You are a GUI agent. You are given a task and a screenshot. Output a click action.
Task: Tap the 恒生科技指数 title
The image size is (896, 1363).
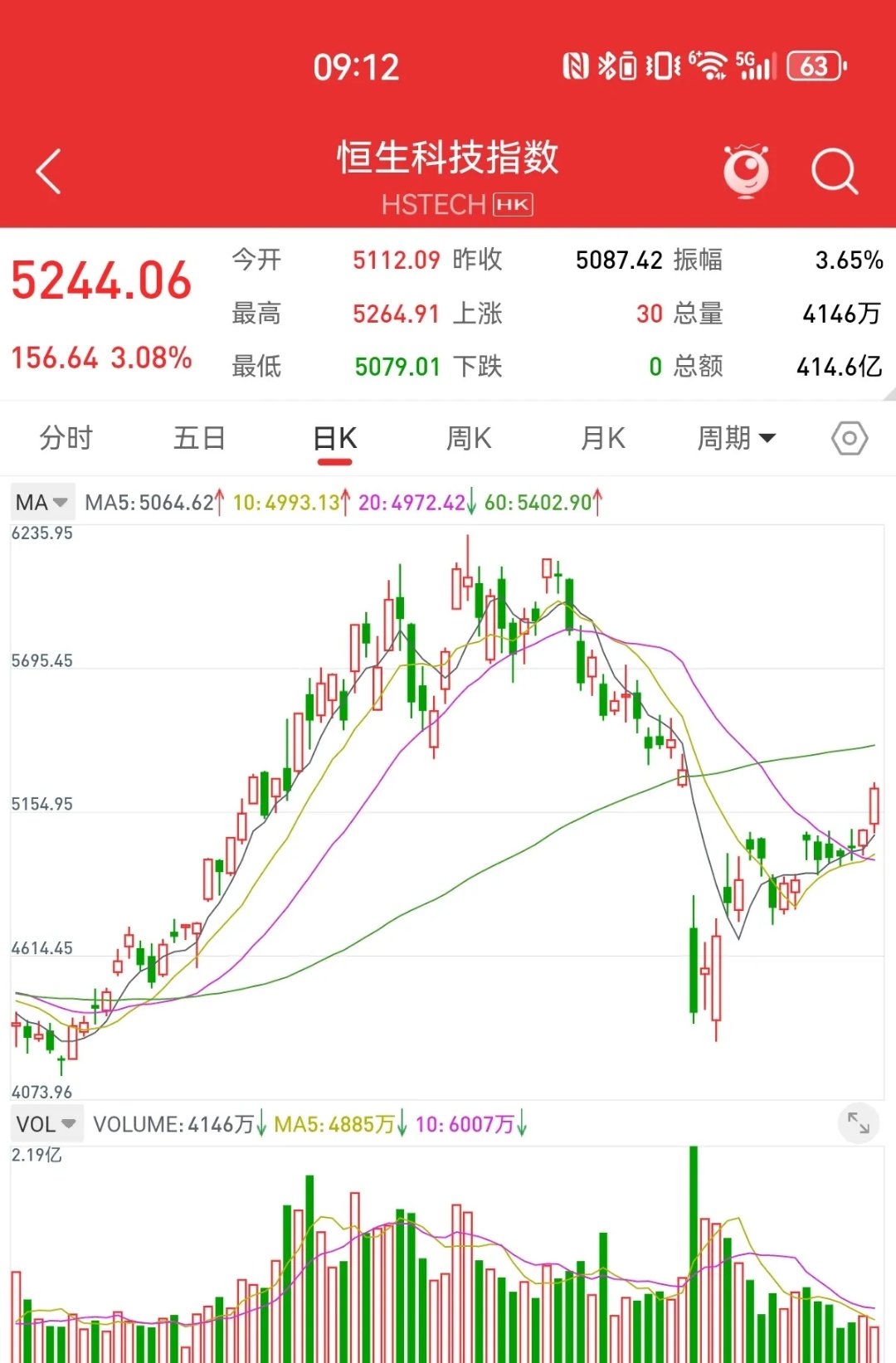point(448,158)
